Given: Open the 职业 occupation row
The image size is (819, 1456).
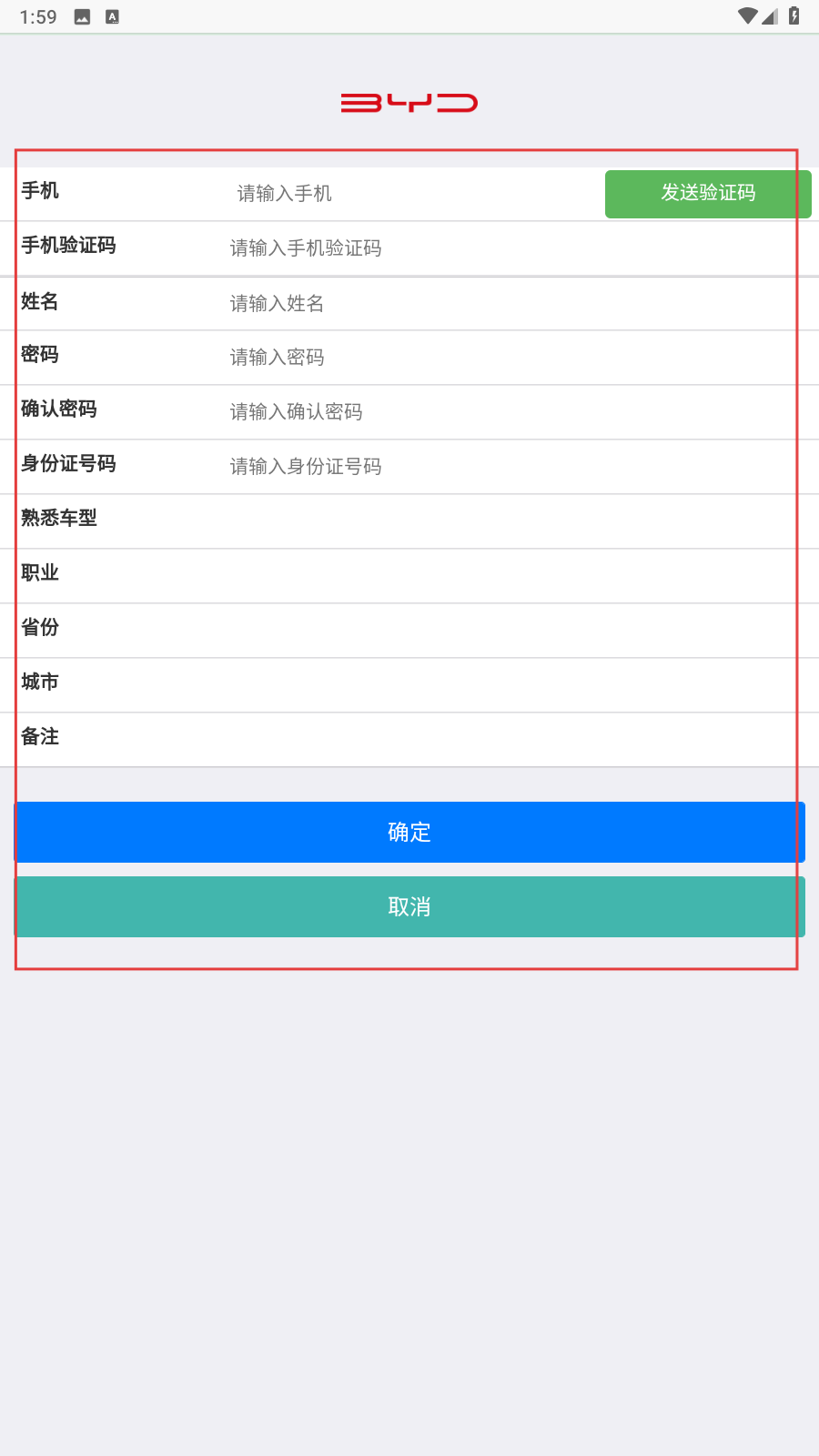Looking at the screenshot, I should click(409, 576).
